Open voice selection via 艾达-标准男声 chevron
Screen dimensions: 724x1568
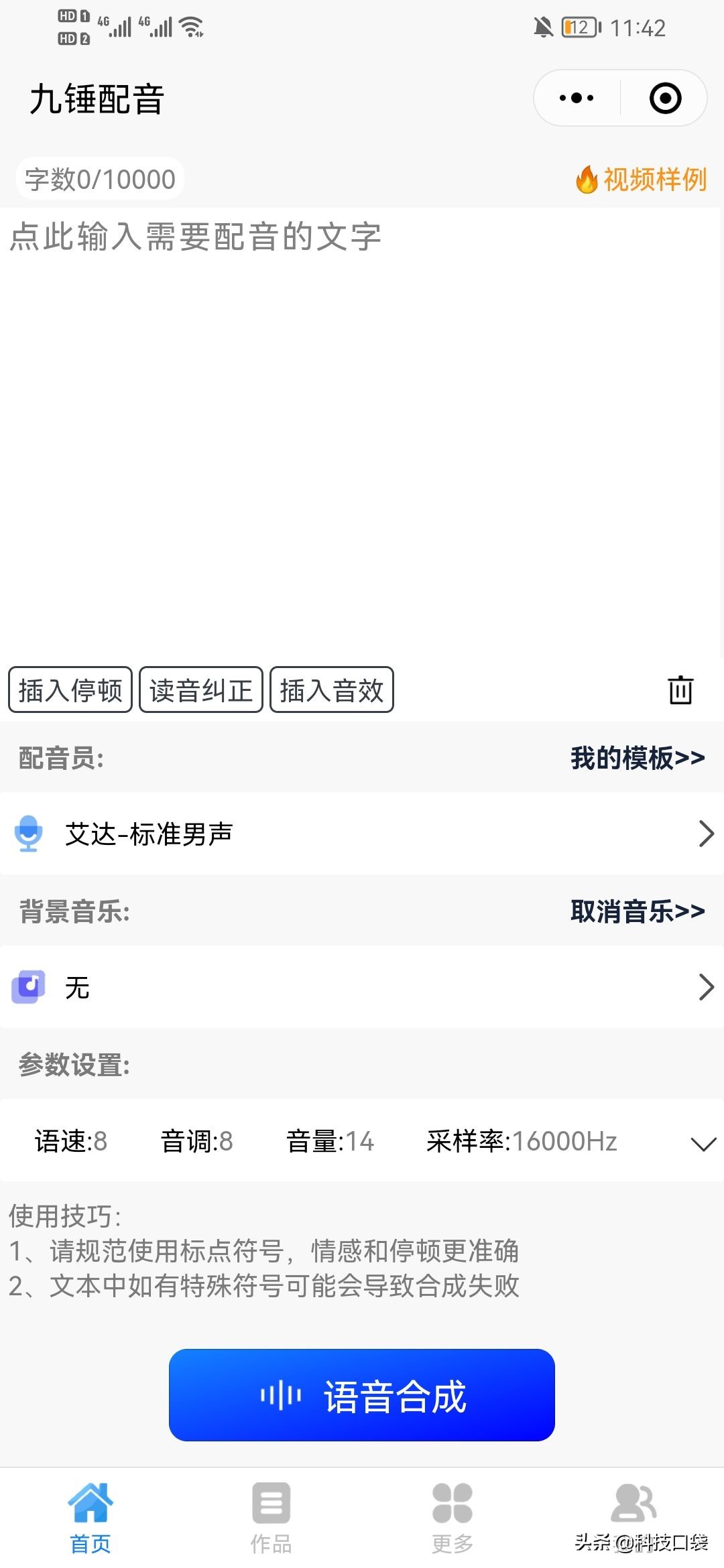tap(706, 834)
